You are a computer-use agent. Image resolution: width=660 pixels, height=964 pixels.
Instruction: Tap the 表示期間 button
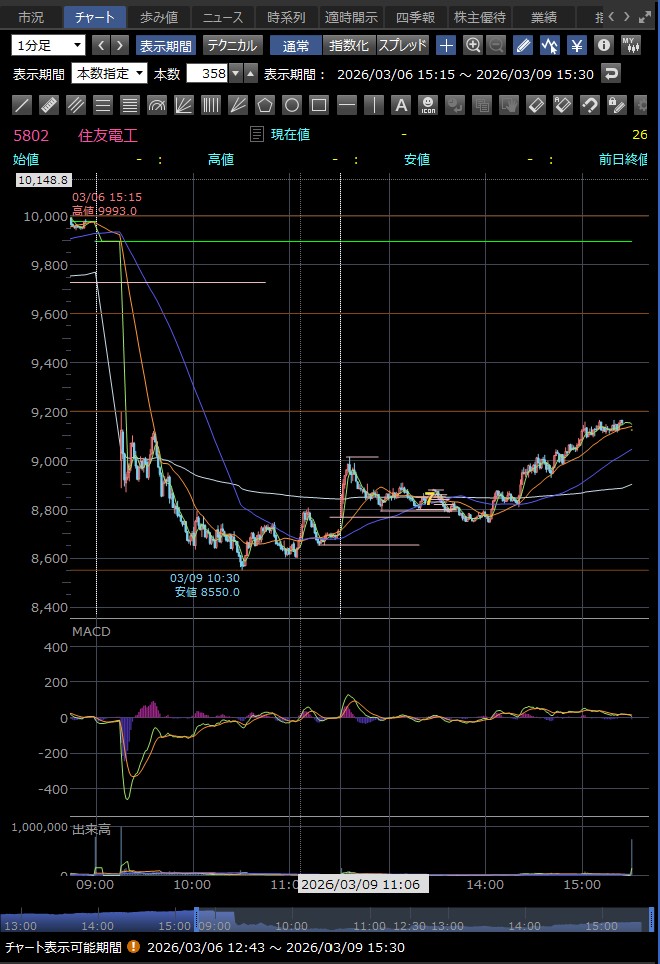(166, 45)
